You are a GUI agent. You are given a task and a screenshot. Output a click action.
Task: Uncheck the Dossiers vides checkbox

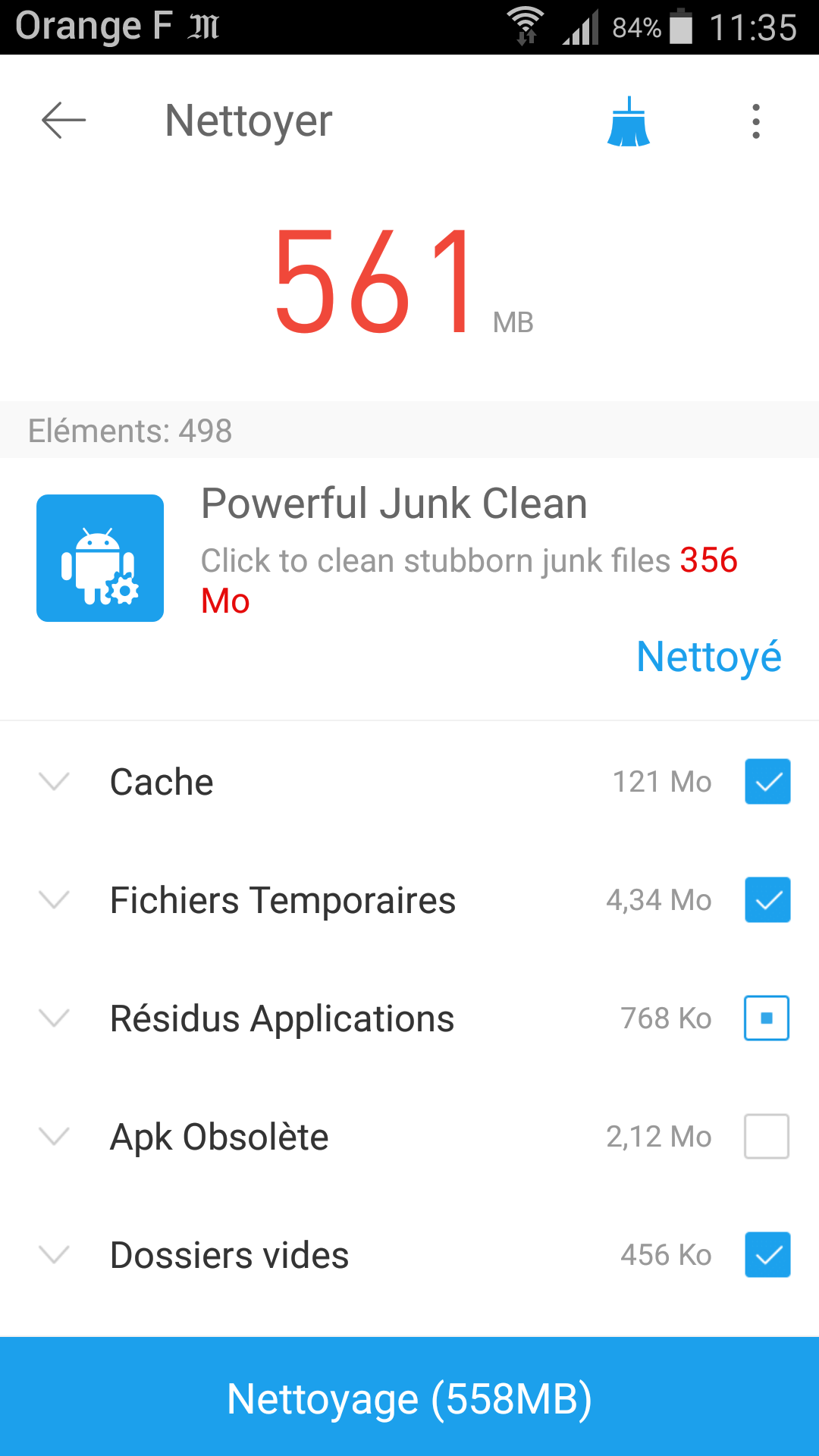tap(767, 1254)
